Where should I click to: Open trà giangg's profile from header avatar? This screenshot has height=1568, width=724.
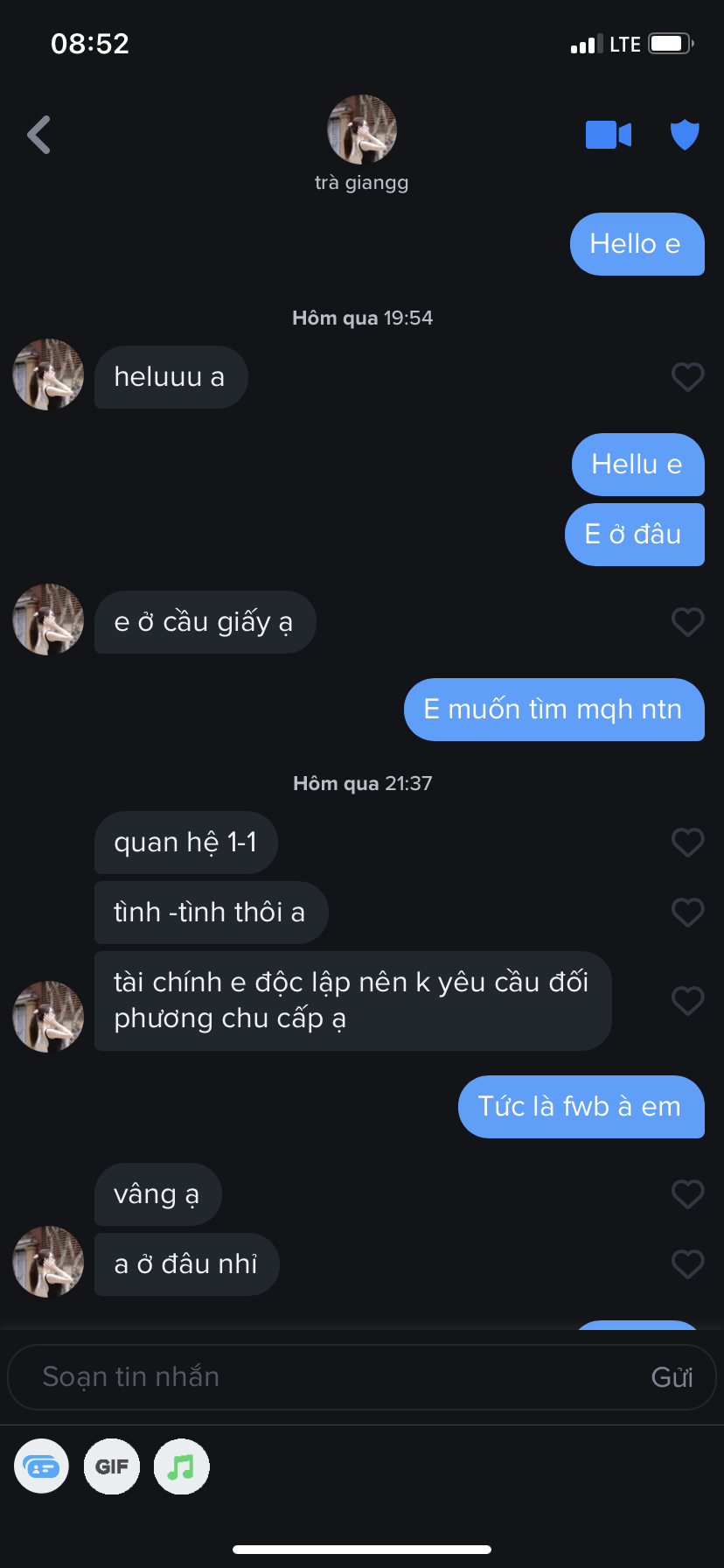click(361, 129)
